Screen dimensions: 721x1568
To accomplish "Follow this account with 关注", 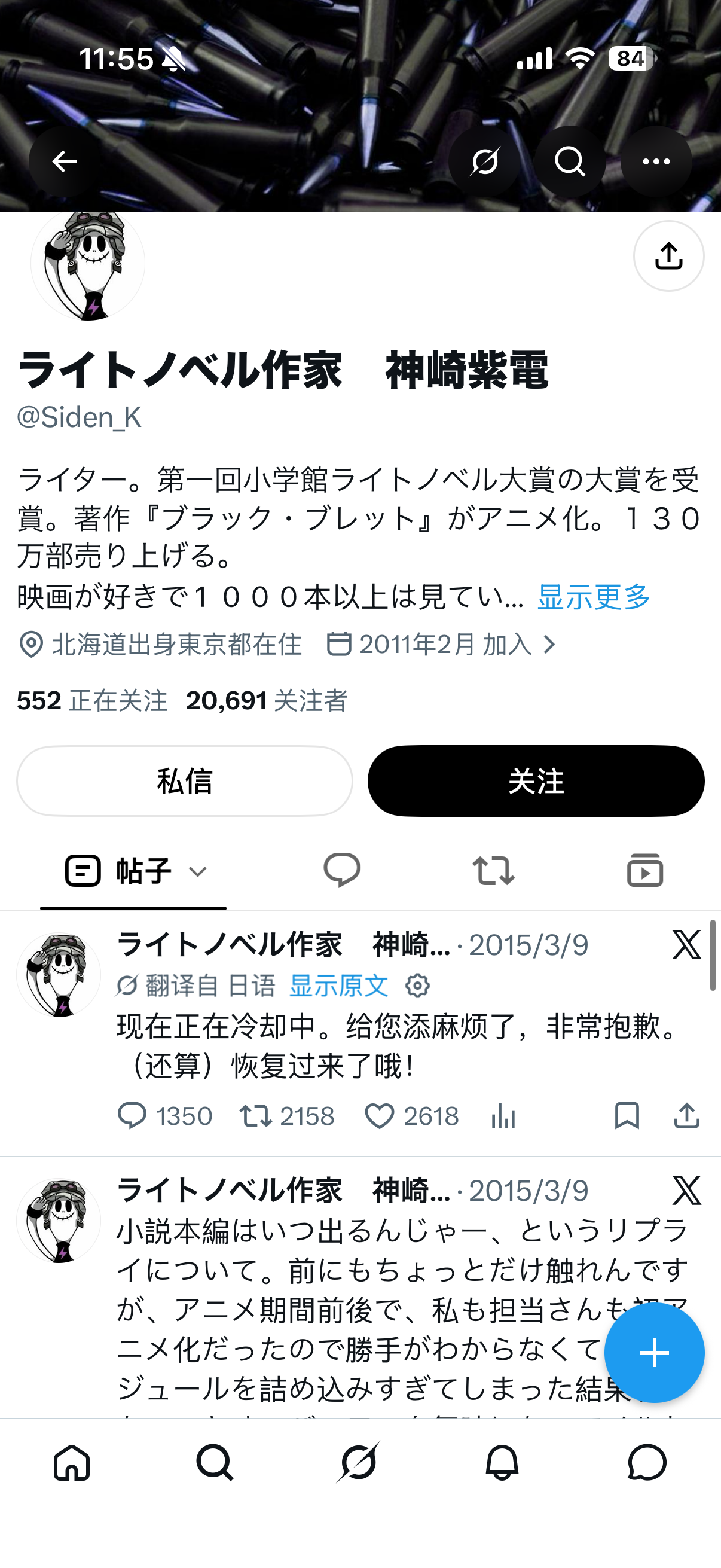I will pos(536,781).
